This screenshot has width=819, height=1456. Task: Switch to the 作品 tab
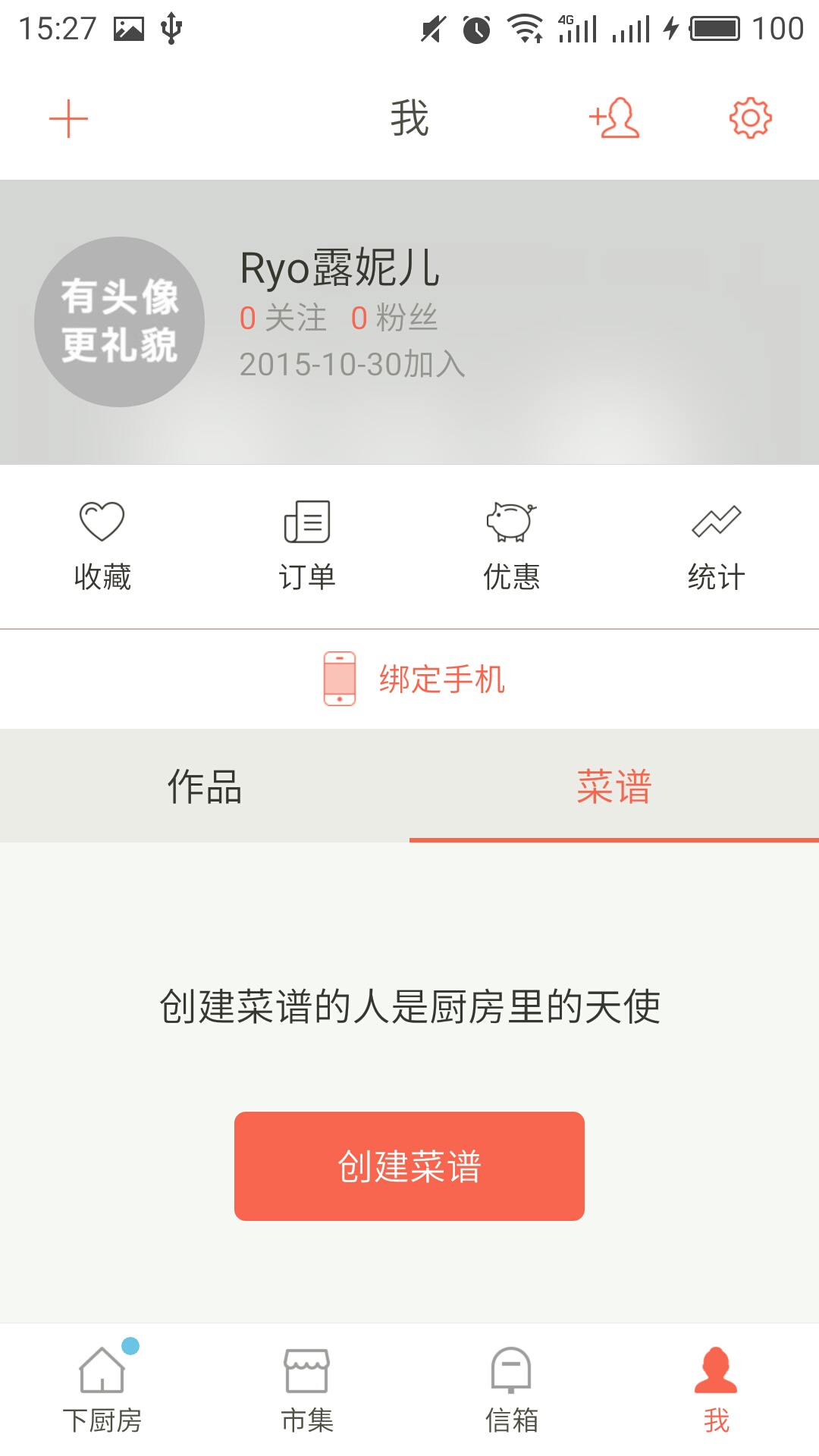205,786
